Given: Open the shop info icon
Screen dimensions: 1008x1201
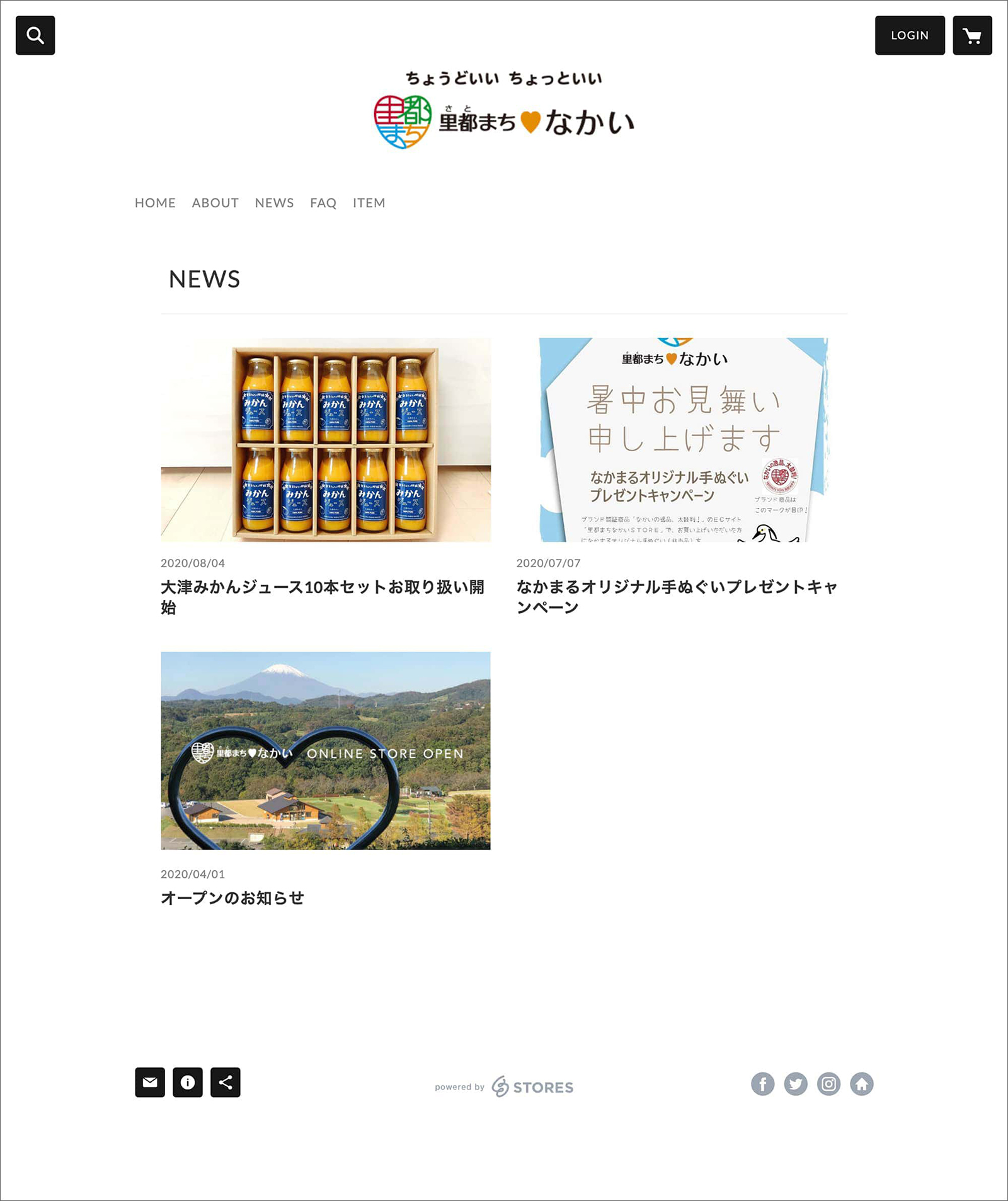Looking at the screenshot, I should [x=188, y=1082].
